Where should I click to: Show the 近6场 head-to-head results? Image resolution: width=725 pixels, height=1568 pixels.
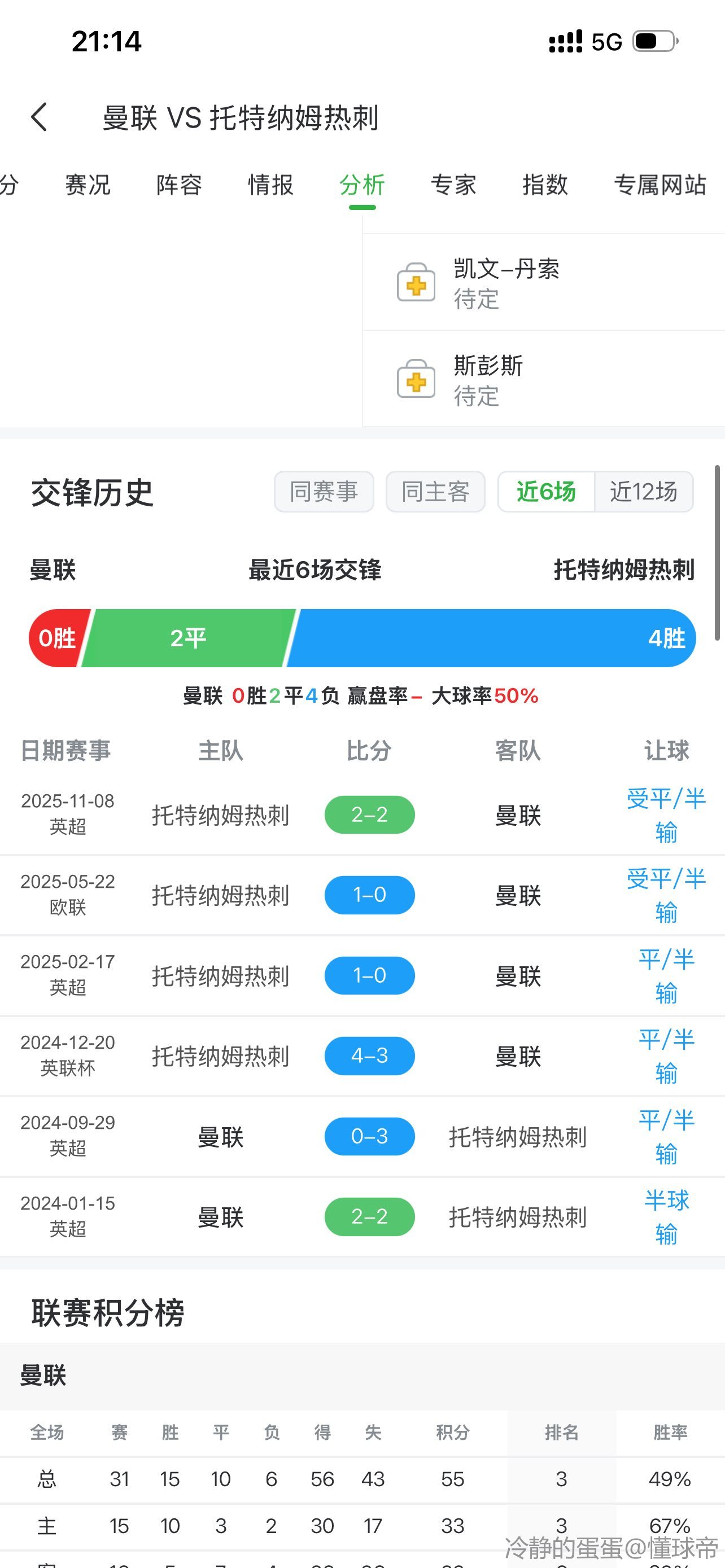546,491
